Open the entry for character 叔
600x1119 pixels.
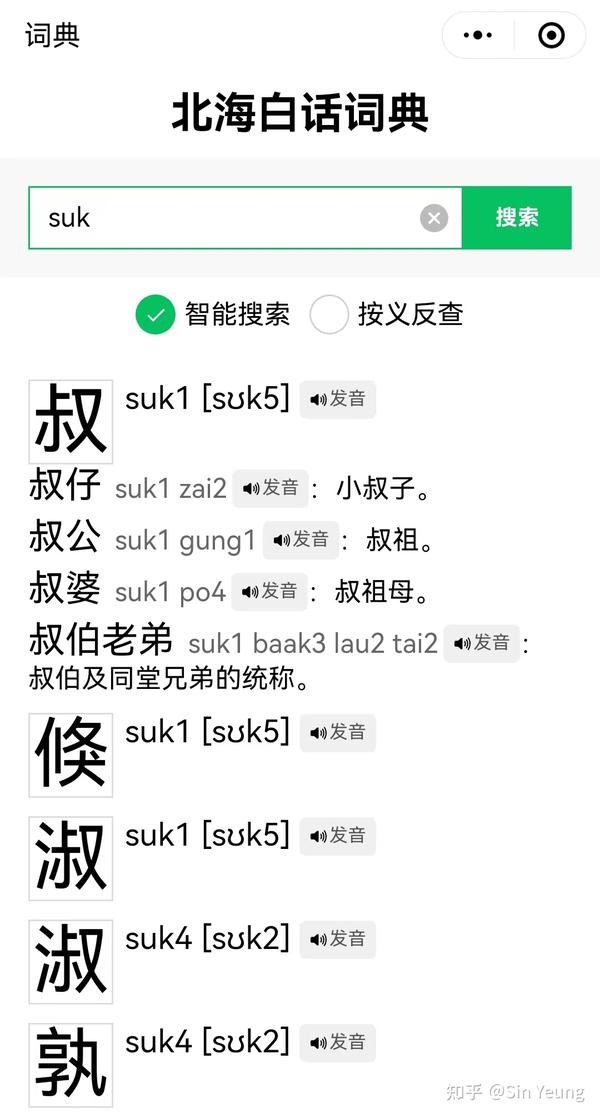[x=71, y=422]
